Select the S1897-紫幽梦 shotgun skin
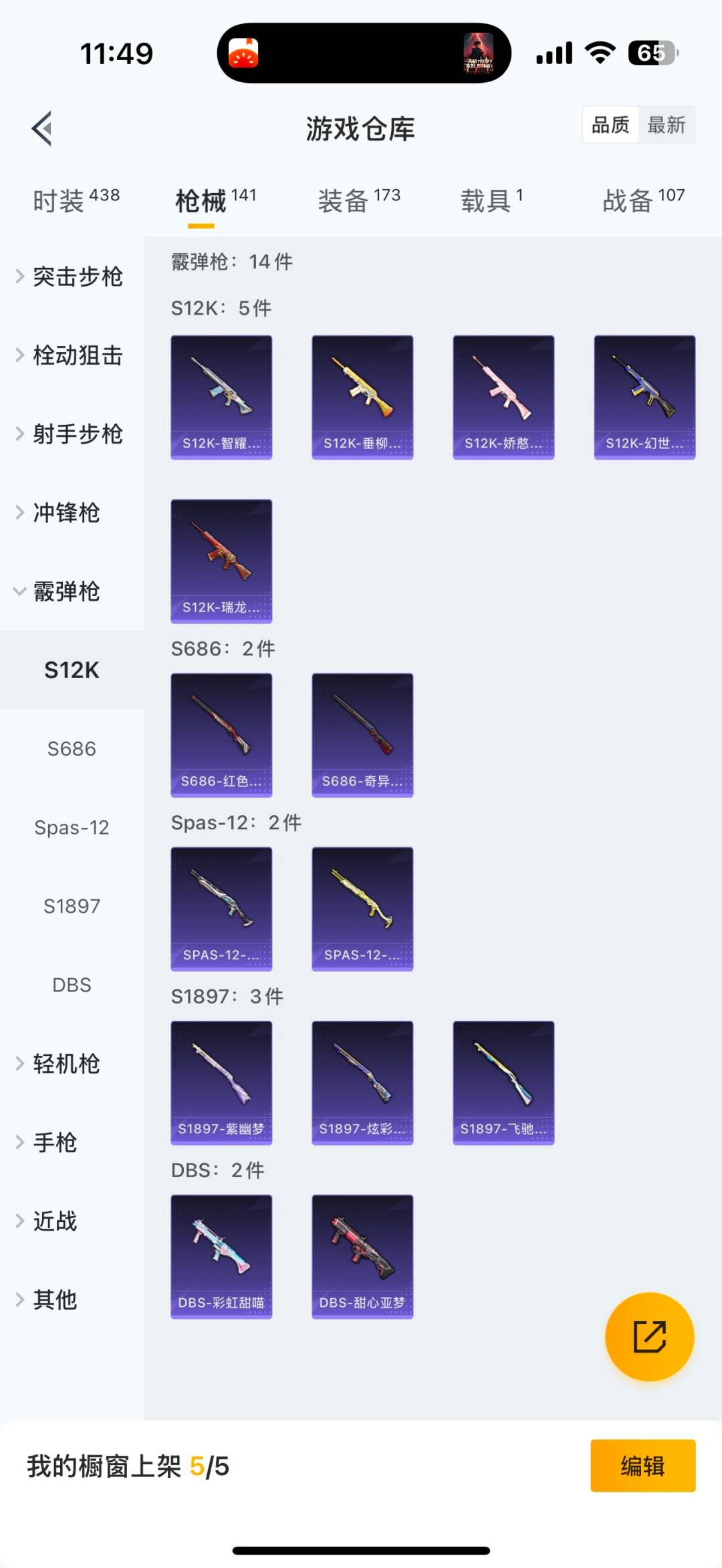Image resolution: width=722 pixels, height=1568 pixels. coord(221,1081)
